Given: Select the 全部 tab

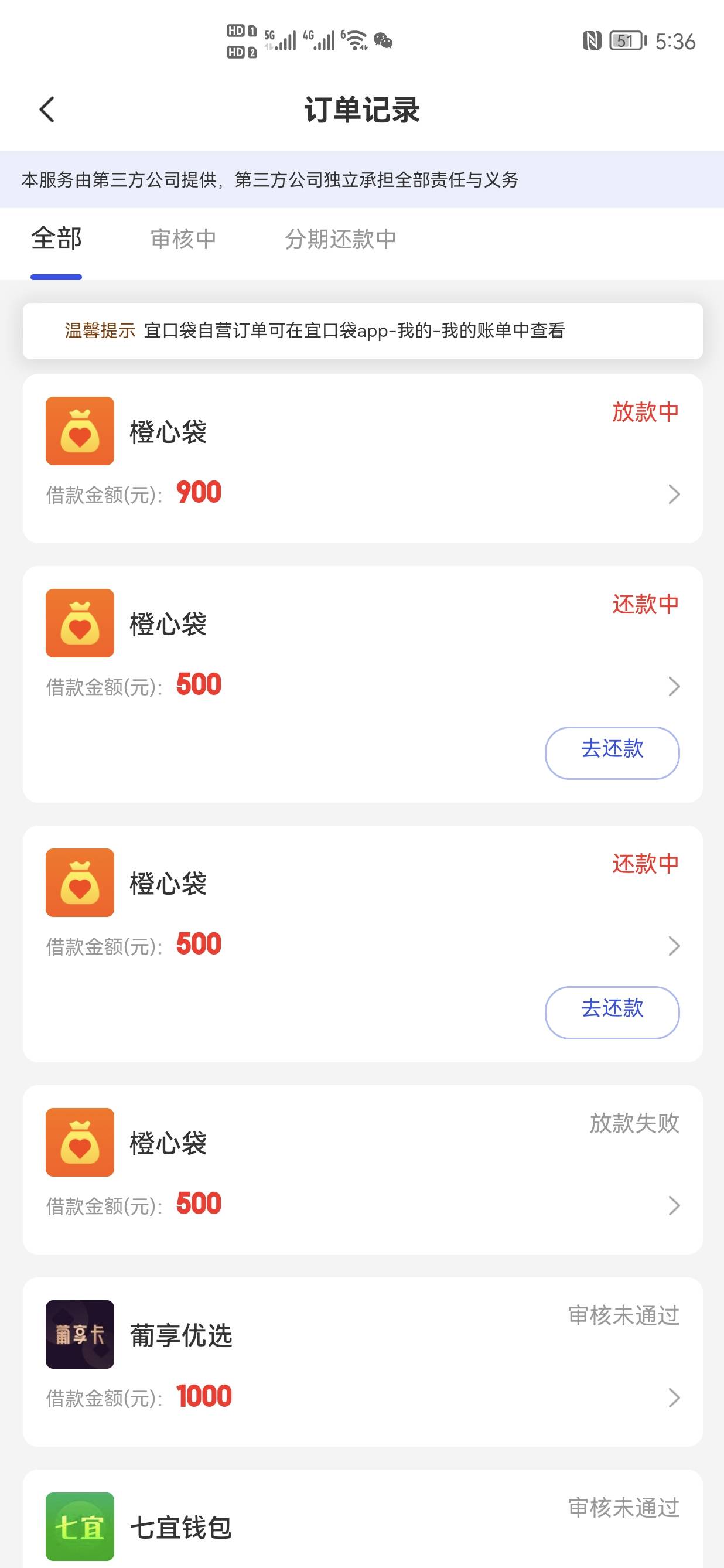Looking at the screenshot, I should 56,239.
